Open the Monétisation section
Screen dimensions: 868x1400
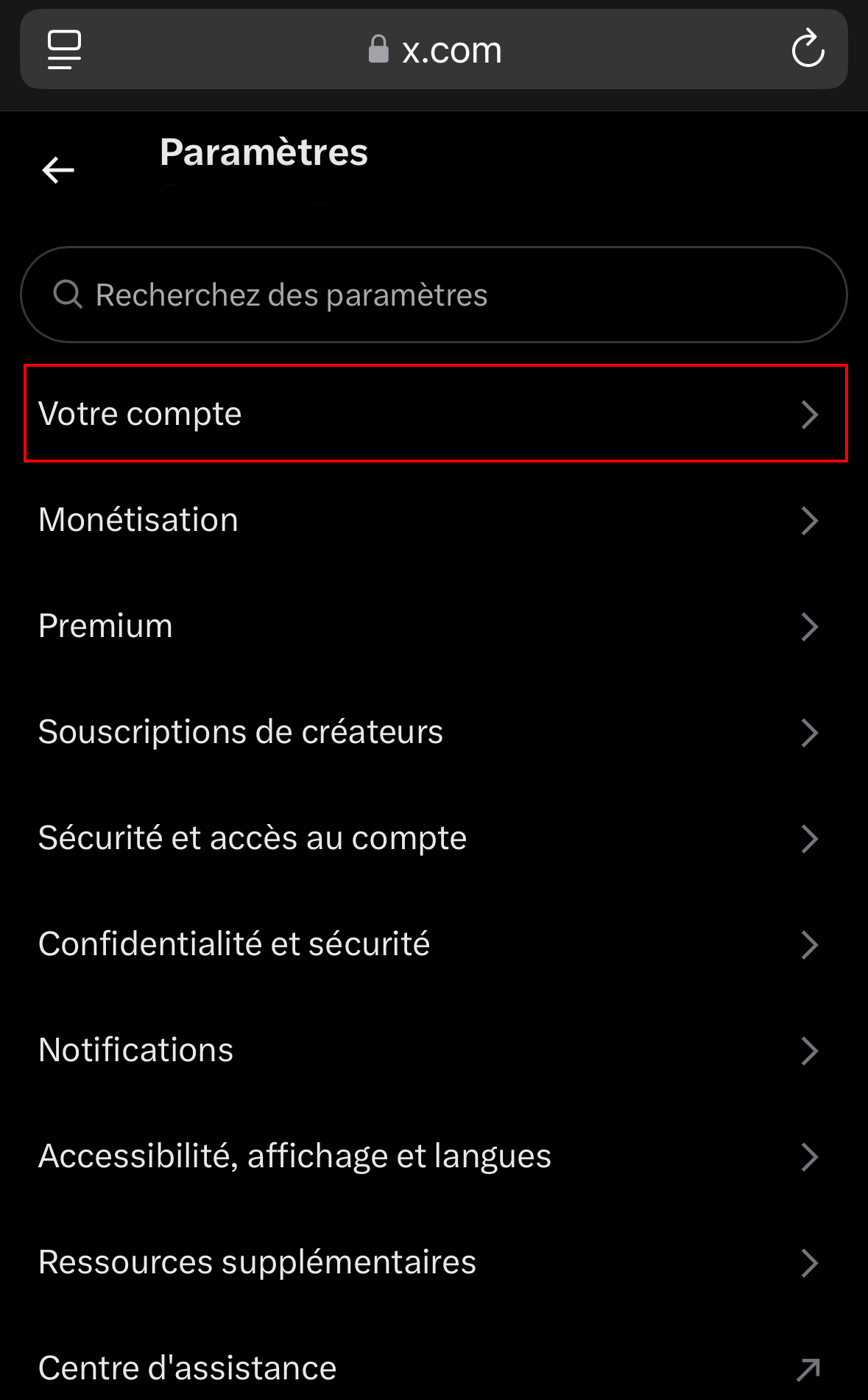pyautogui.click(x=434, y=520)
